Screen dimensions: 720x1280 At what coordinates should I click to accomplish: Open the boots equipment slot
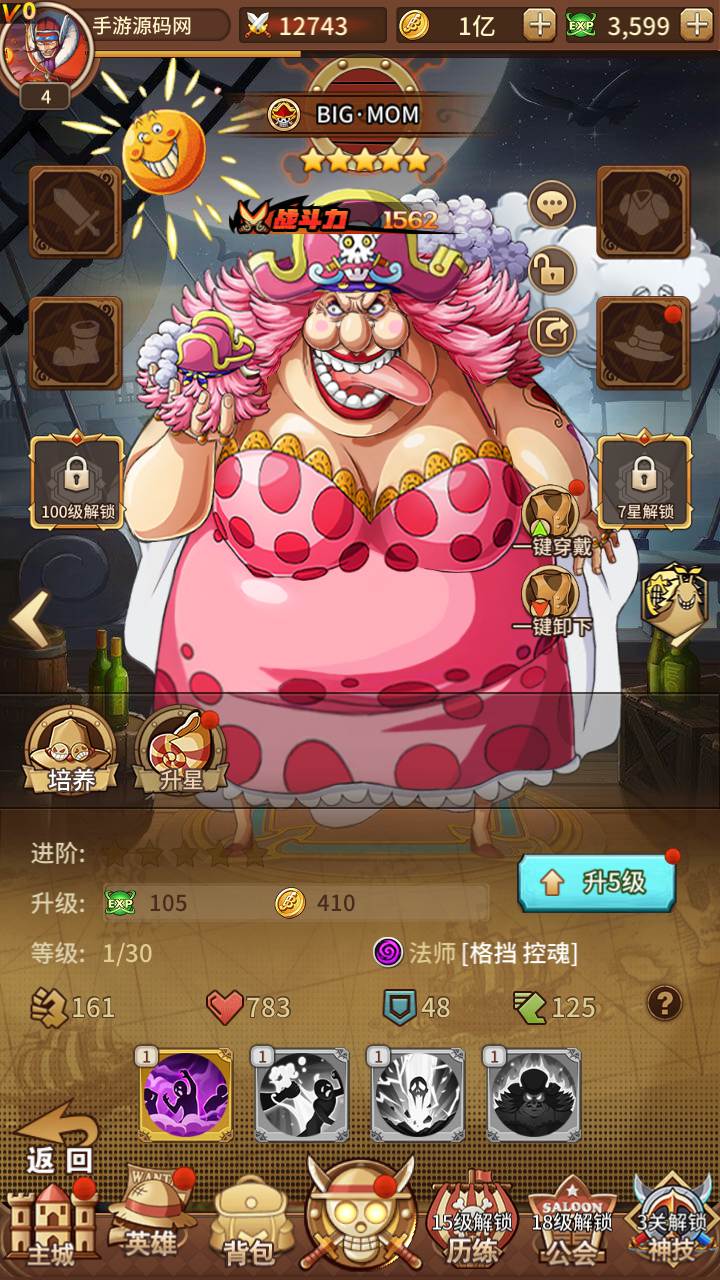pos(75,343)
